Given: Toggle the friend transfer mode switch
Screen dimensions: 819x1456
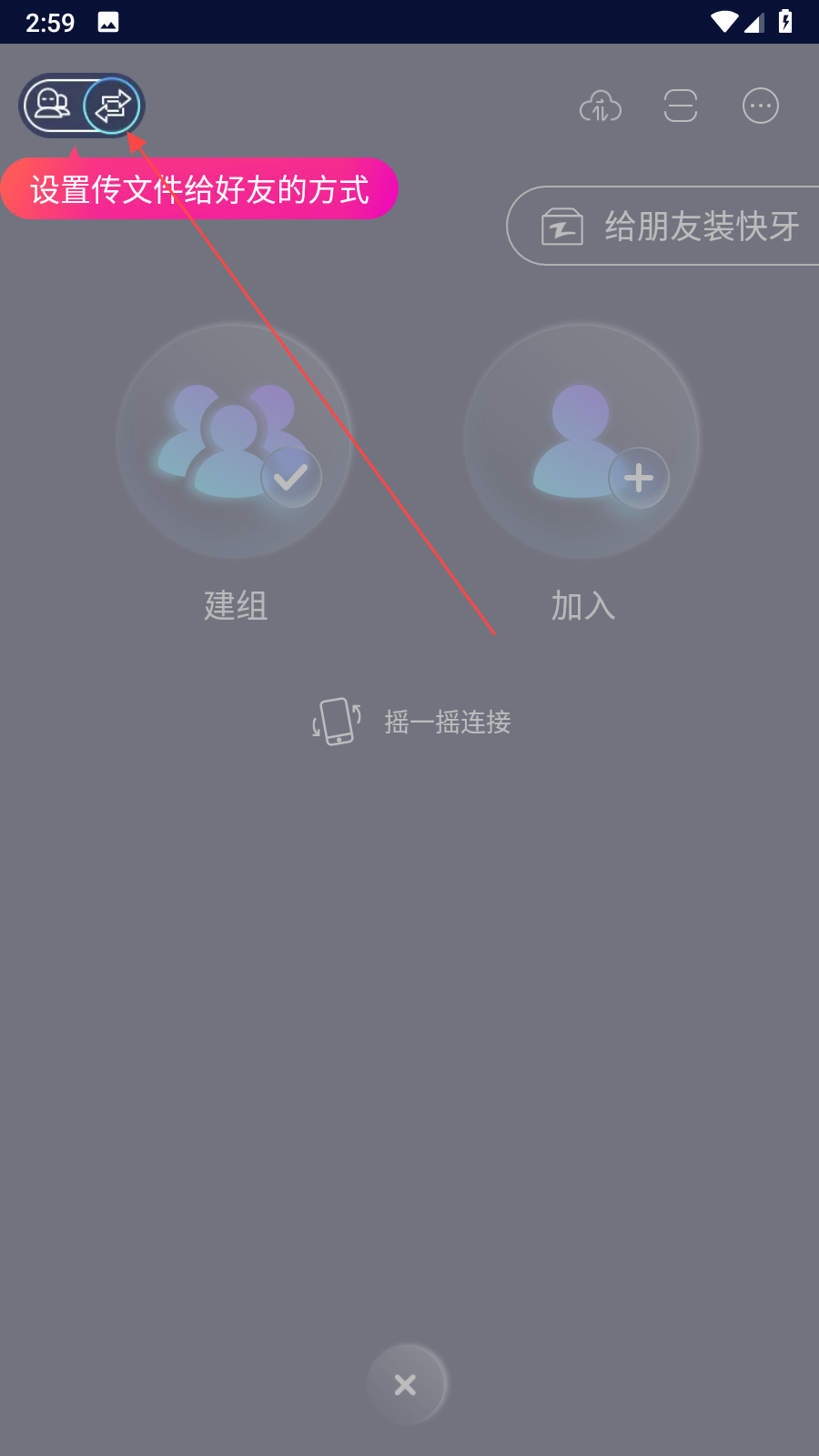Looking at the screenshot, I should [82, 106].
